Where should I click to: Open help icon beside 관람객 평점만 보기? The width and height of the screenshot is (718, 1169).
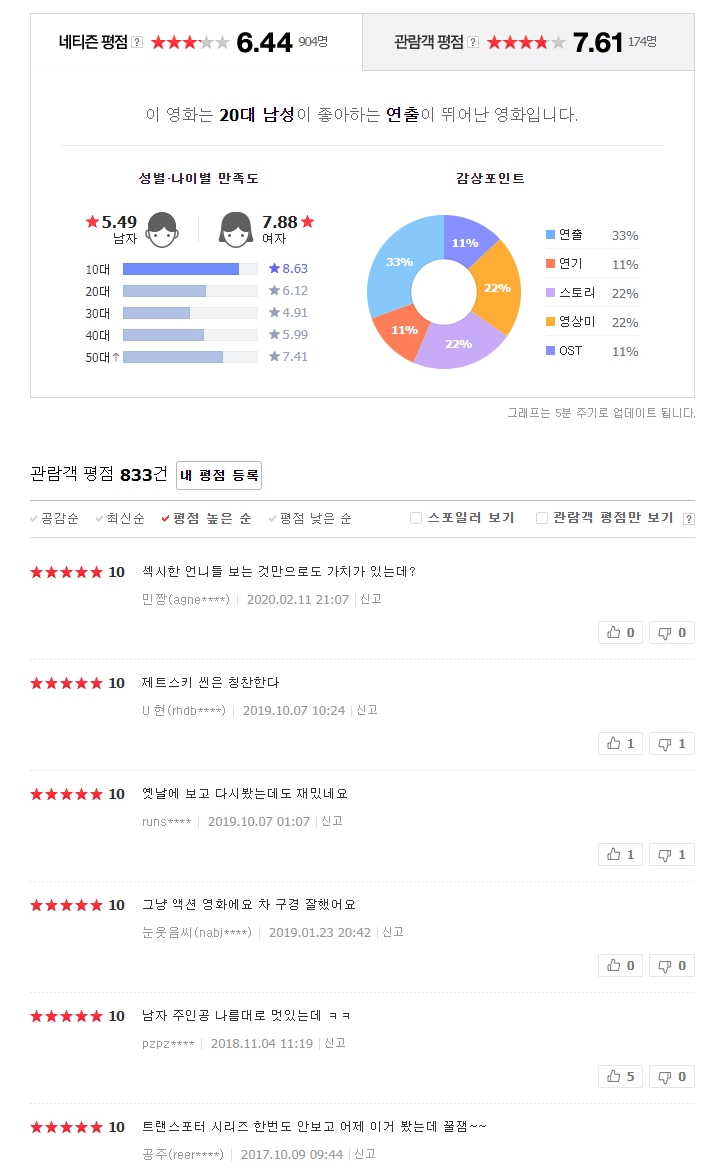(x=689, y=519)
